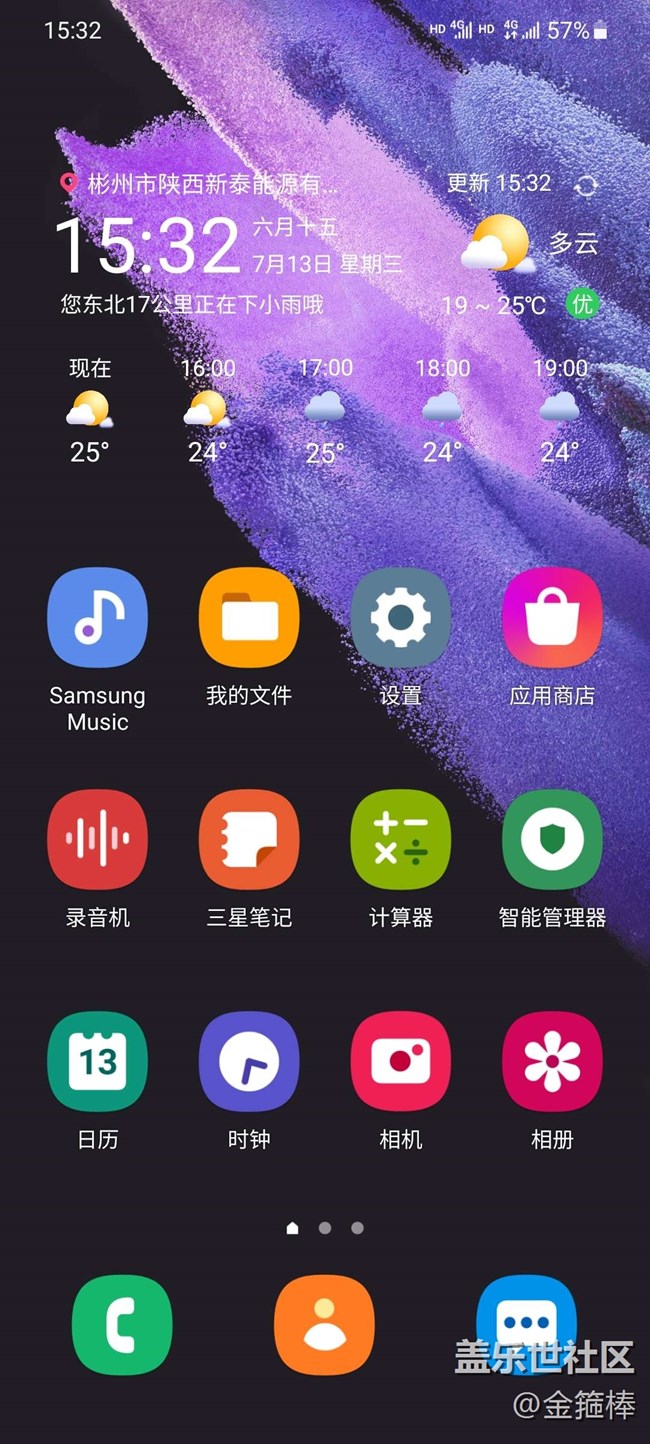
Task: Open 应用商店 app store
Action: click(552, 617)
